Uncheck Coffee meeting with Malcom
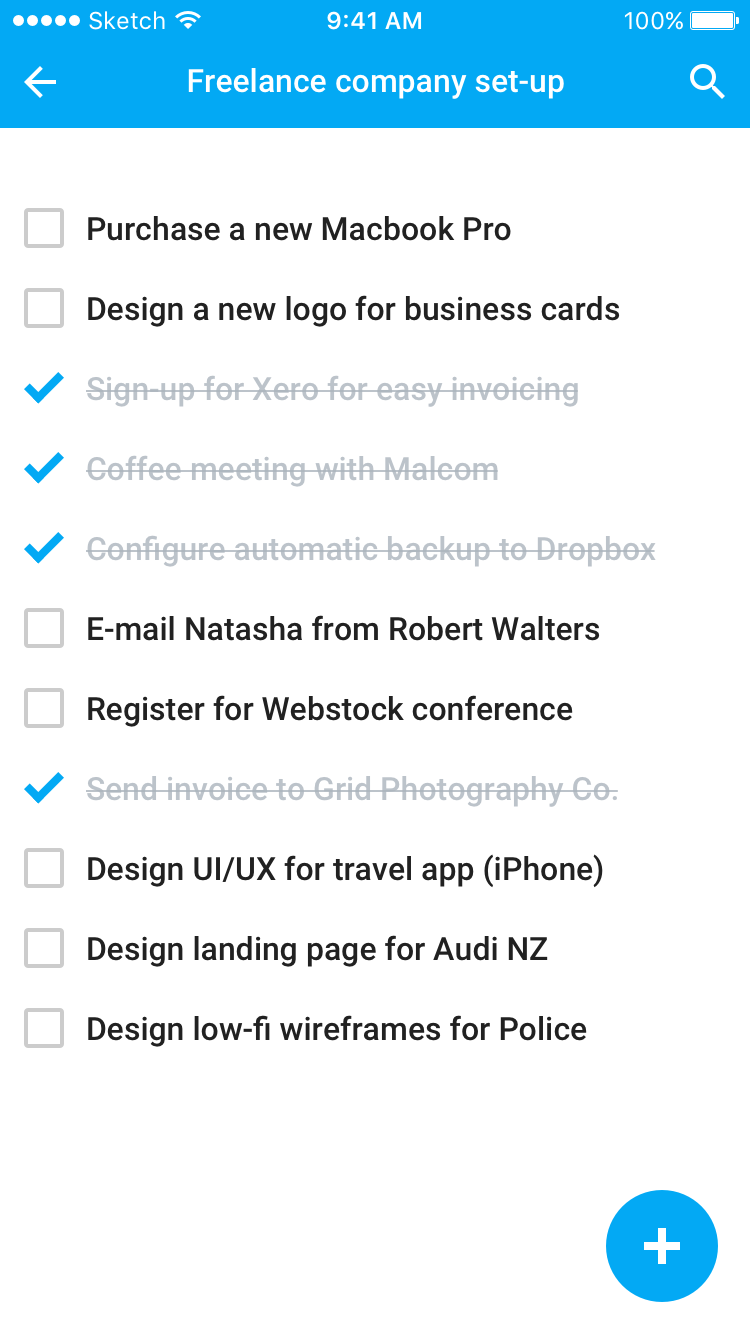This screenshot has width=750, height=1334. pyautogui.click(x=44, y=468)
